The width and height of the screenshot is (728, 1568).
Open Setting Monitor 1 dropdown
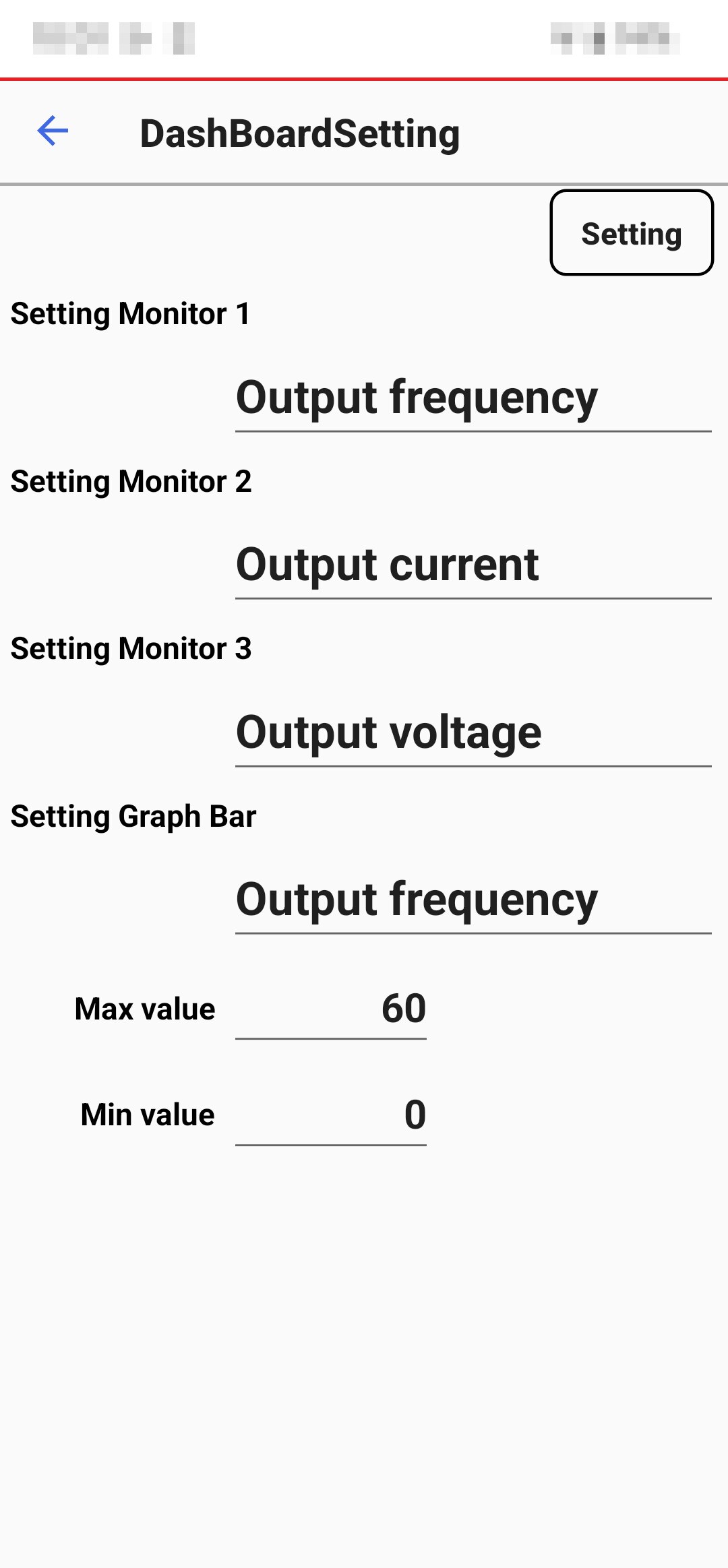click(x=473, y=399)
